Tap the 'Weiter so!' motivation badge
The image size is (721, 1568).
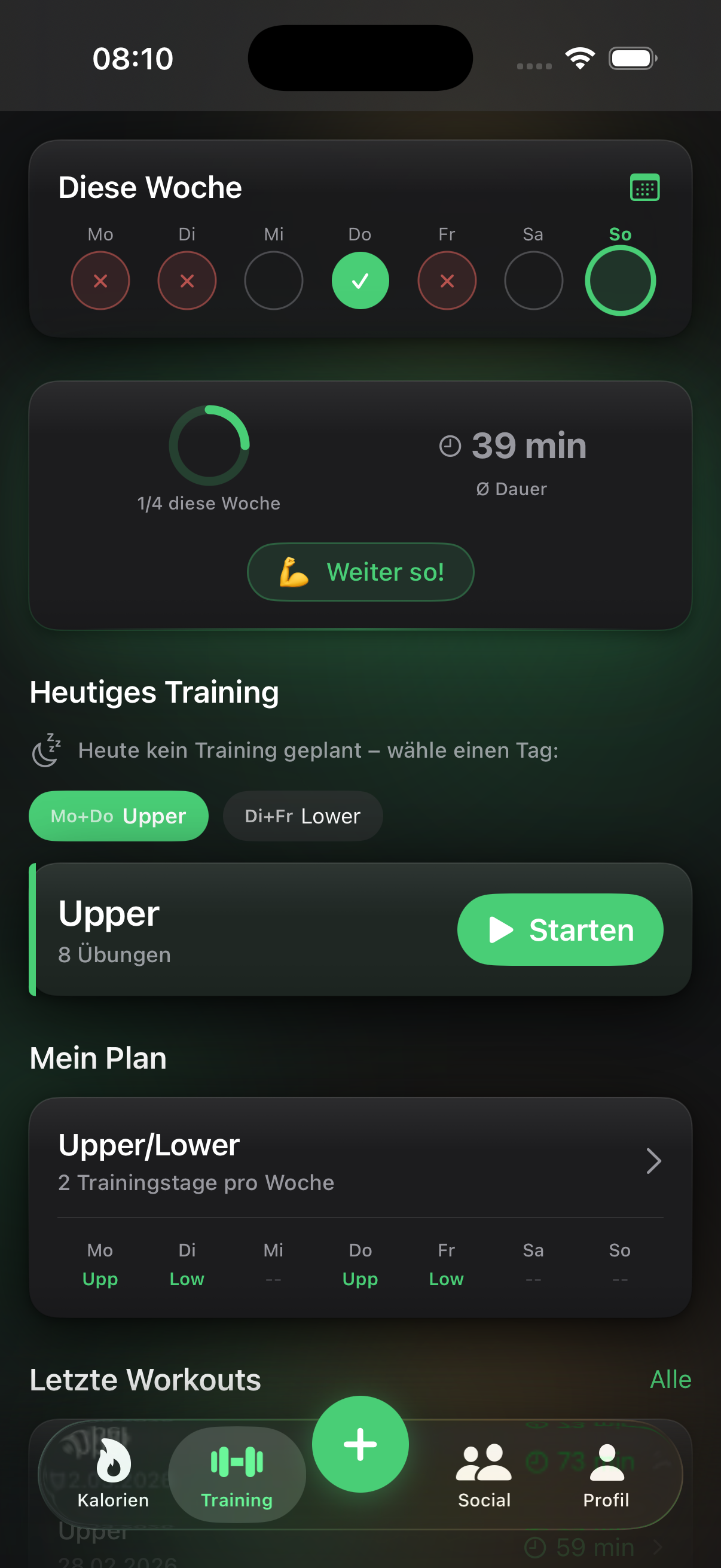tap(360, 571)
